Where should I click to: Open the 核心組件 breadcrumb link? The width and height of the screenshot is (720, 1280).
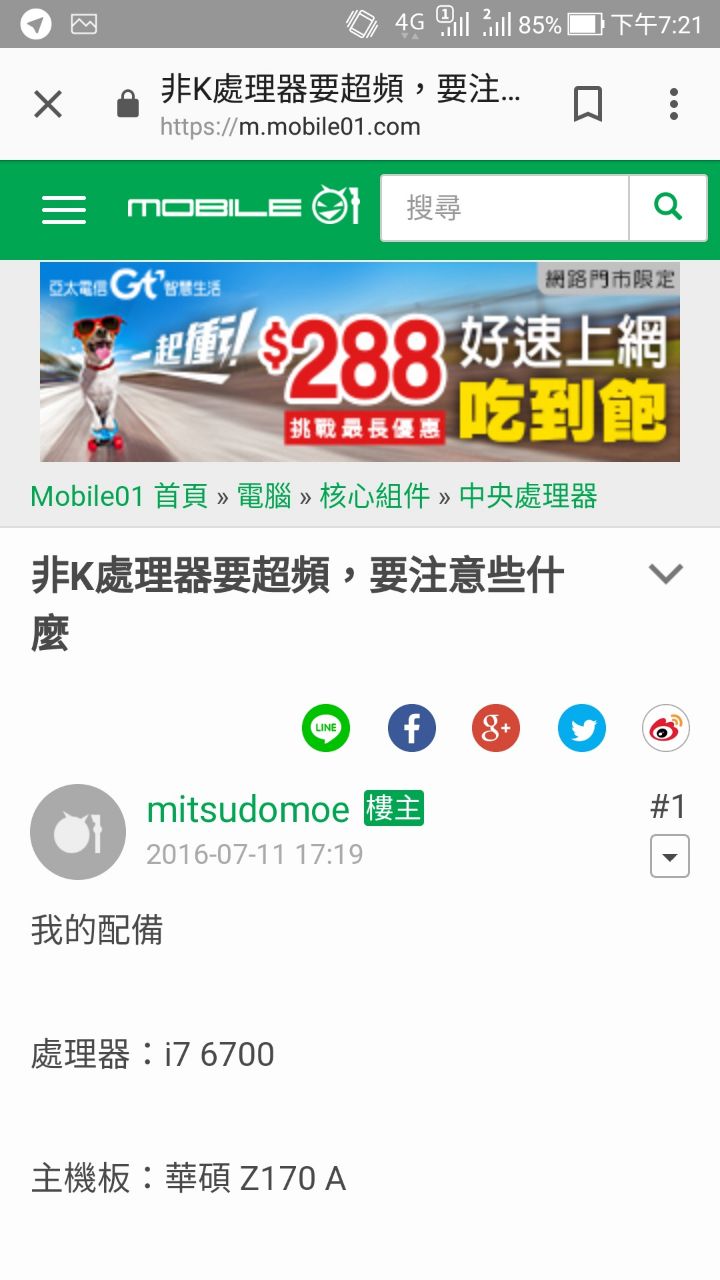point(375,496)
